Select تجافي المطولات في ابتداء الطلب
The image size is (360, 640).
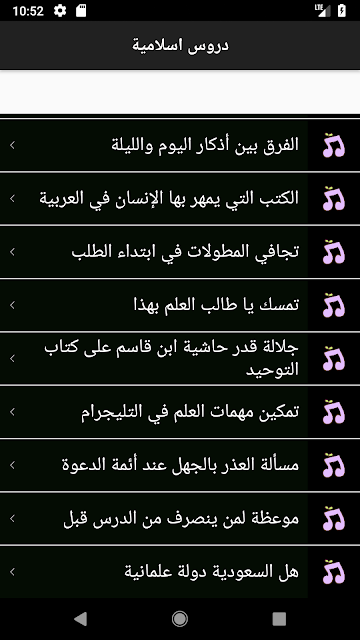point(180,252)
